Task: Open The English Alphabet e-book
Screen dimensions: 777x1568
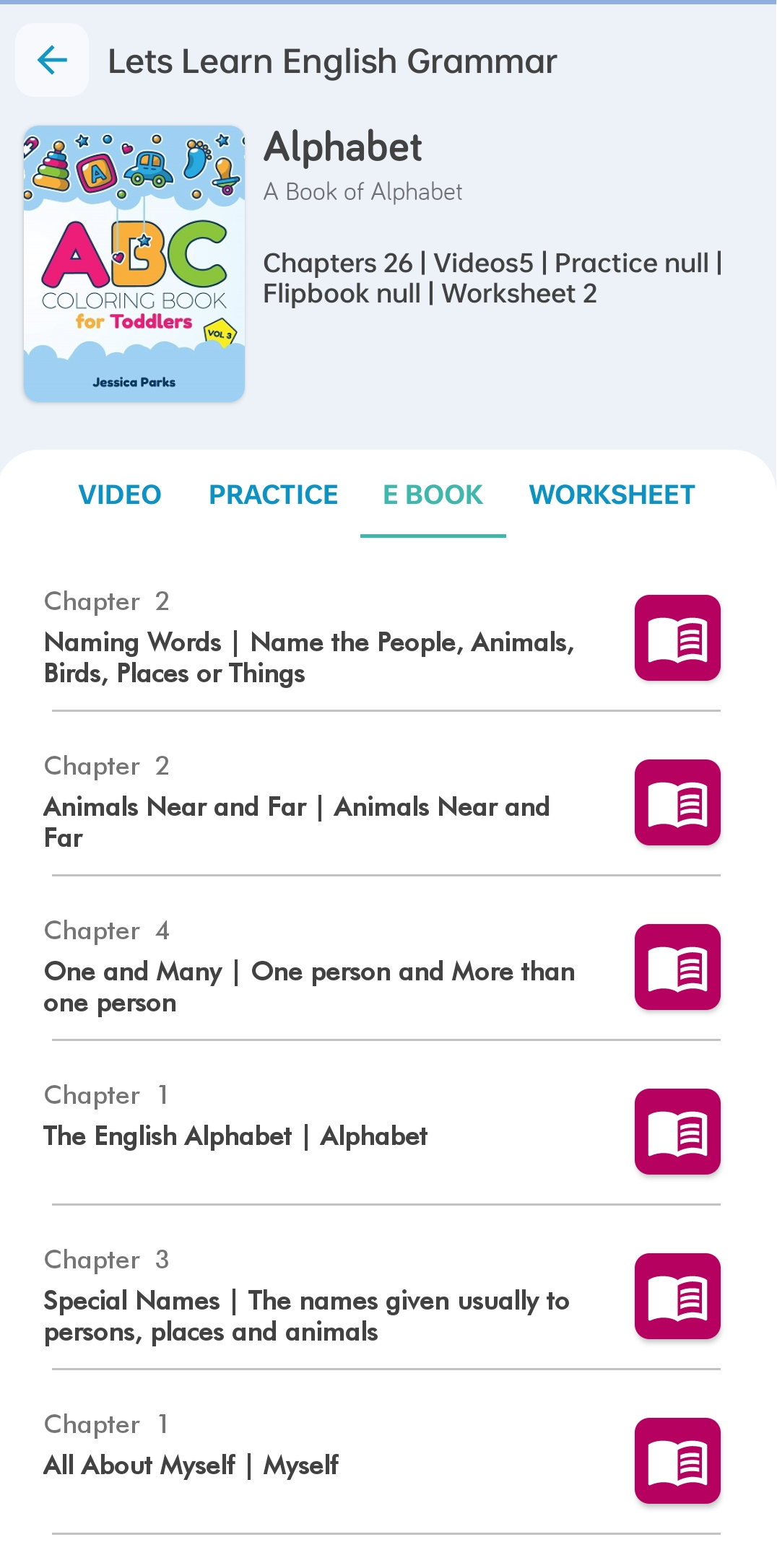Action: tap(677, 1132)
